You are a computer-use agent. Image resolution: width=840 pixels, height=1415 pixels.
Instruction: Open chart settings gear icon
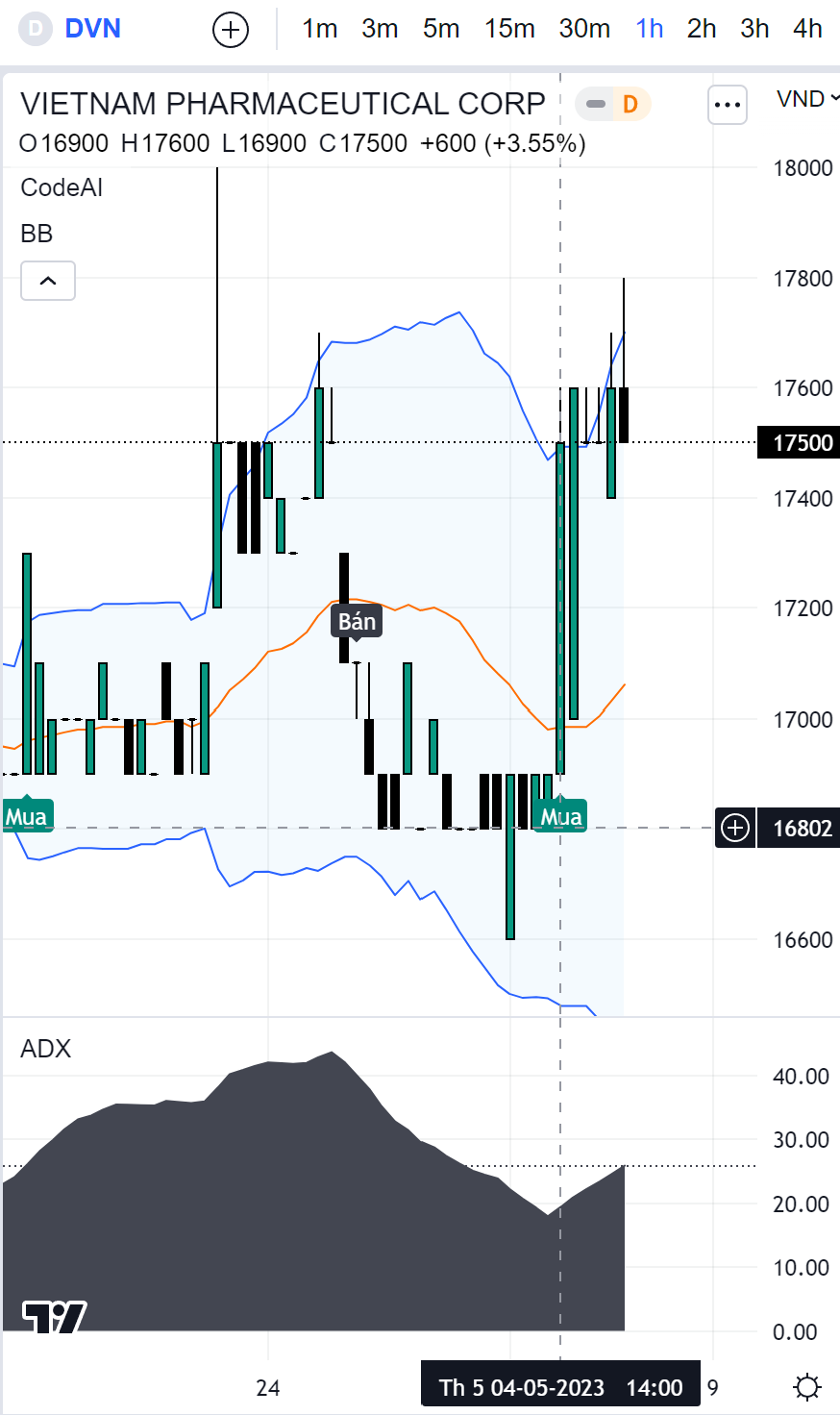pos(807,1387)
